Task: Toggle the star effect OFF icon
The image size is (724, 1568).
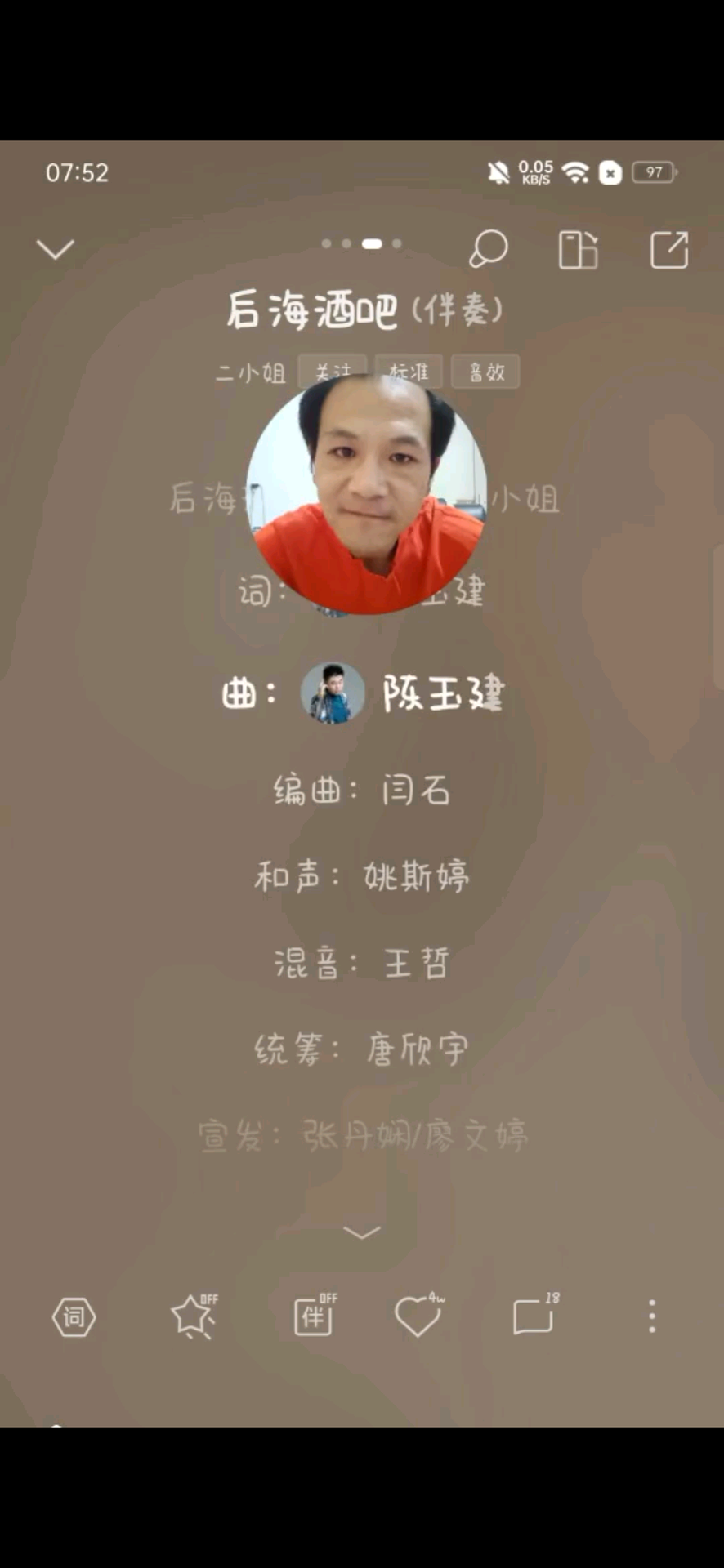Action: click(193, 1316)
